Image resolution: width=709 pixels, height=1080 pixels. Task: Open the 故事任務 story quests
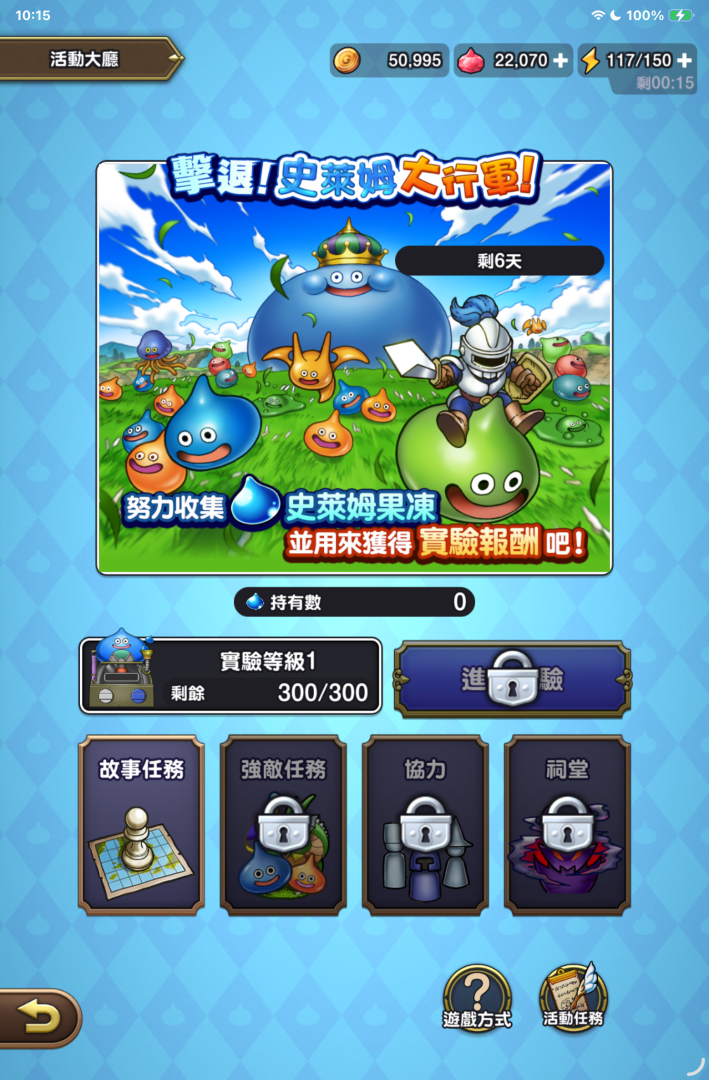point(141,825)
